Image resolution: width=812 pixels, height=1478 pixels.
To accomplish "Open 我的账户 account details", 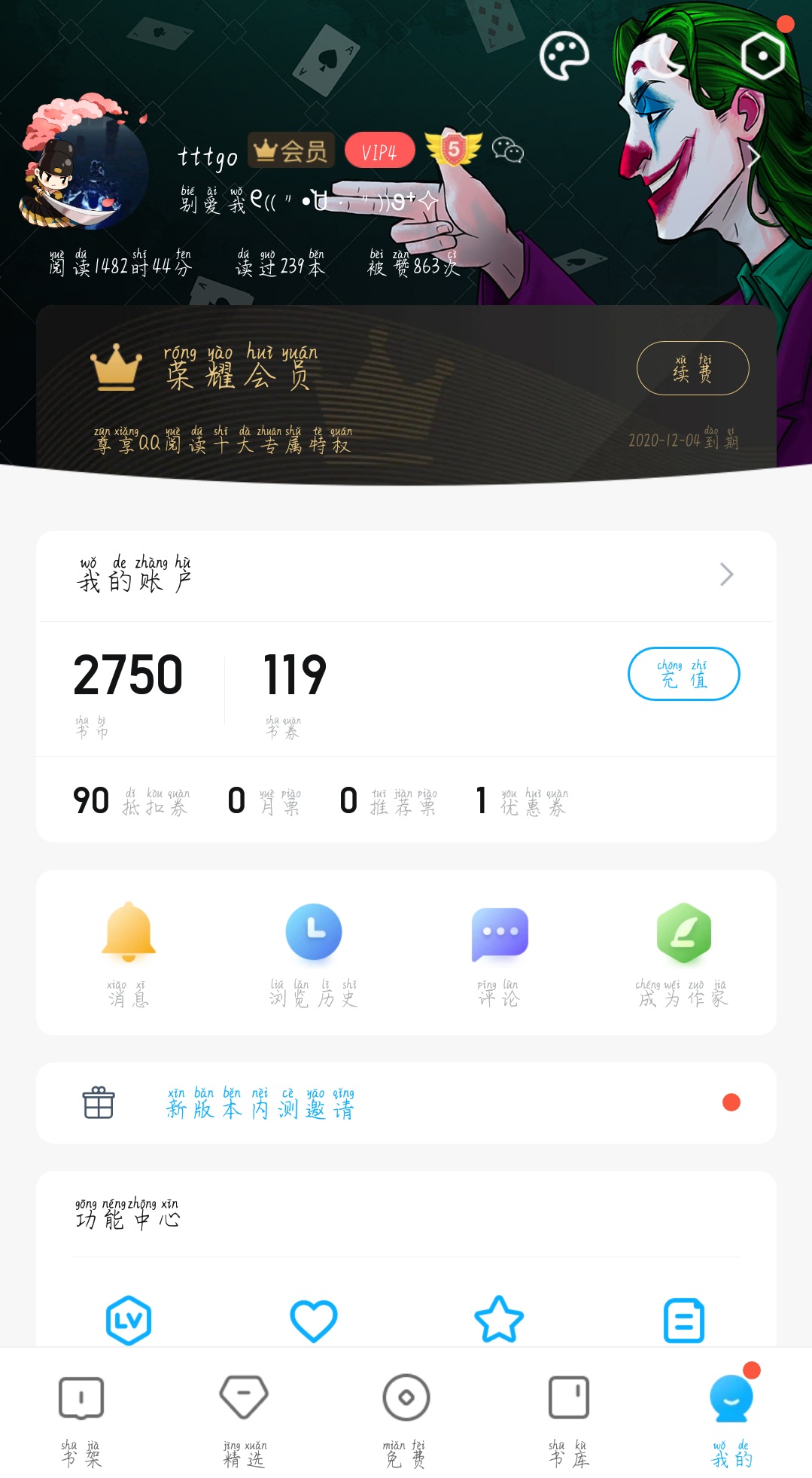I will click(x=406, y=575).
